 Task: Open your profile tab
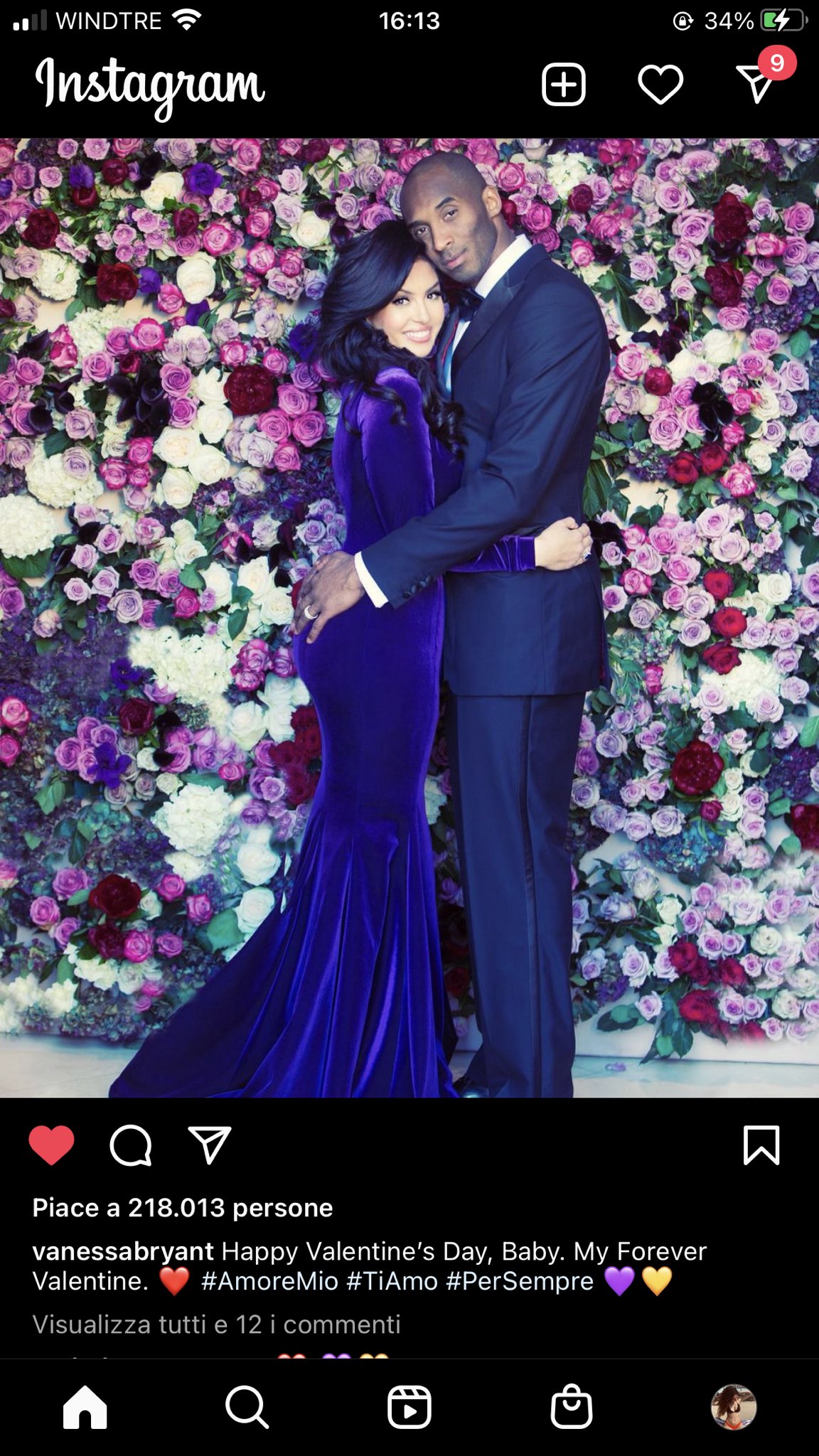[734, 1407]
